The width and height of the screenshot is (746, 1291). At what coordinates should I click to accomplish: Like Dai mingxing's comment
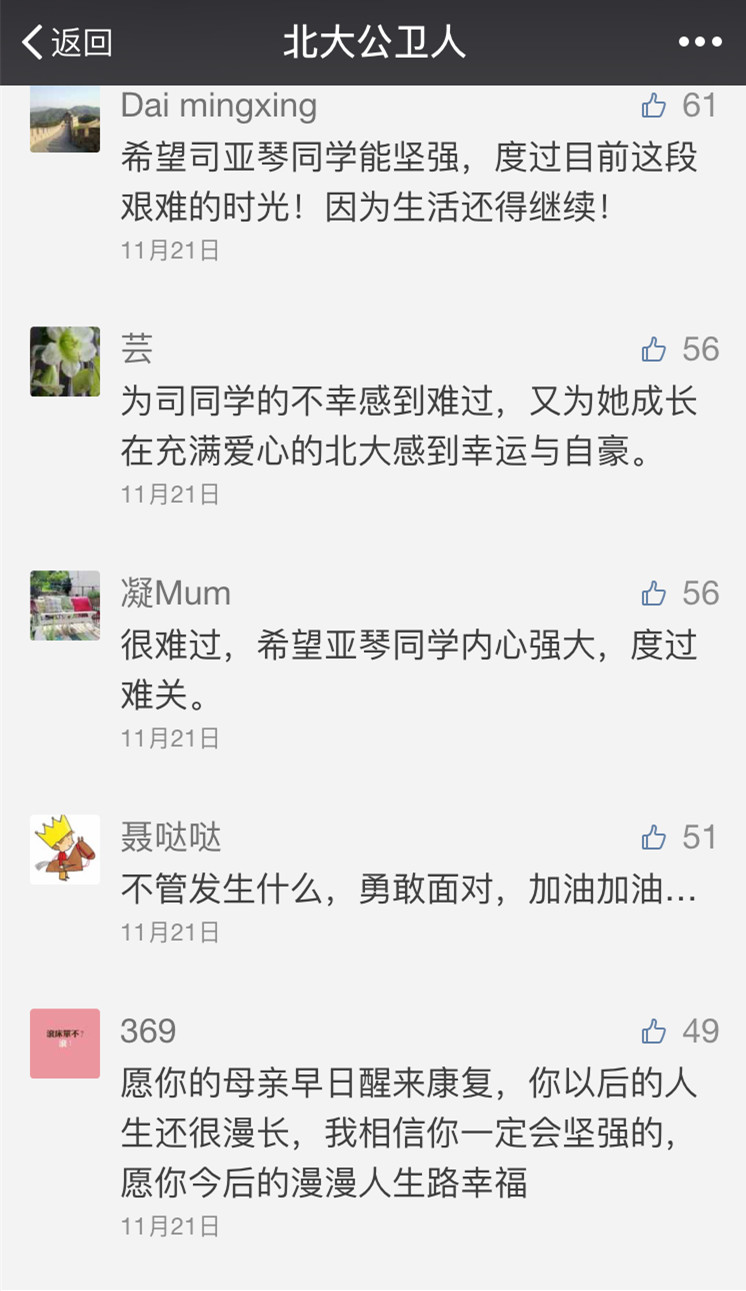654,105
